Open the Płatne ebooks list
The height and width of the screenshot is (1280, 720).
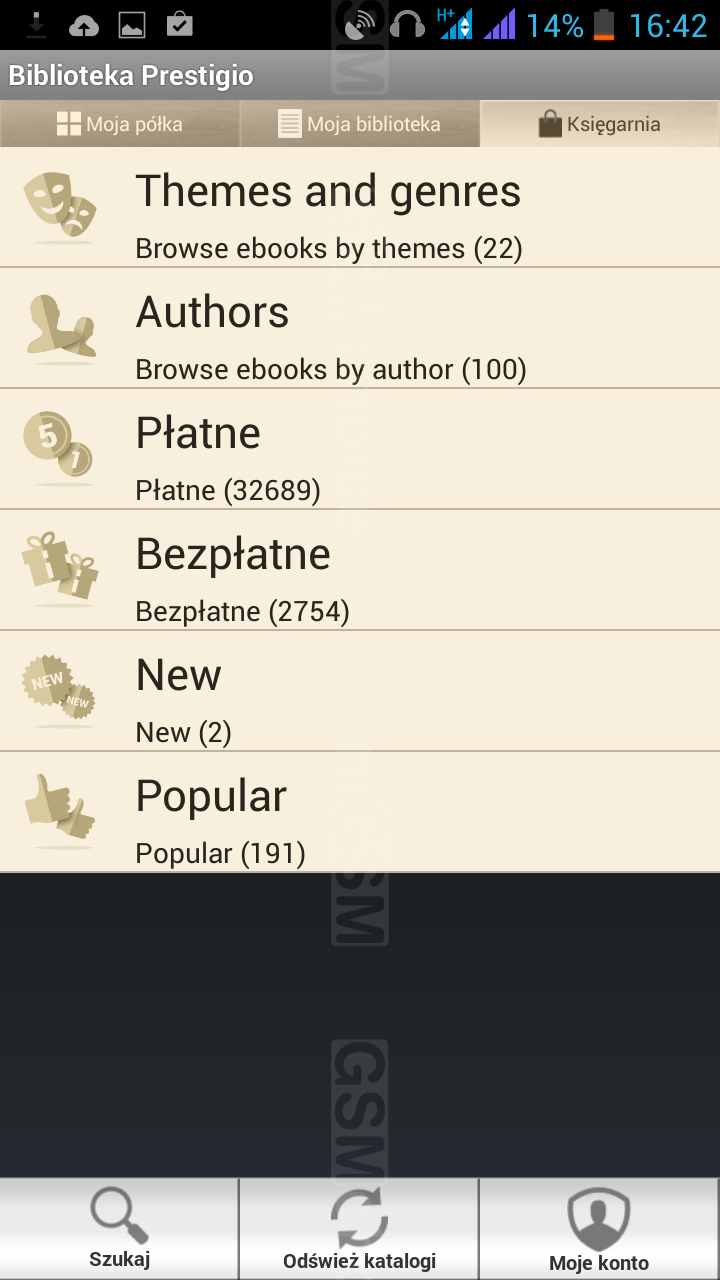360,450
